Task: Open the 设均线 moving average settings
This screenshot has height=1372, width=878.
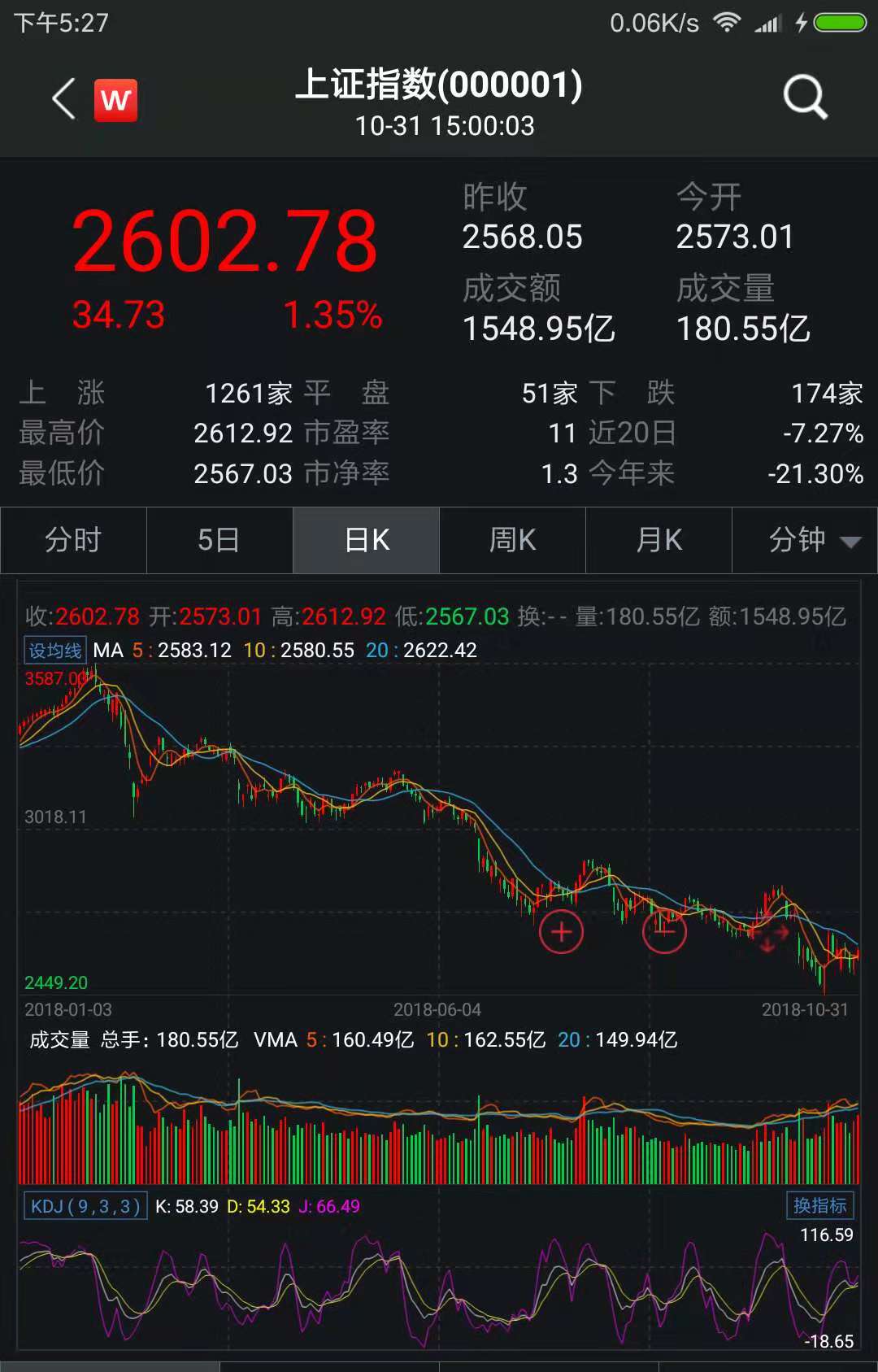Action: tap(54, 651)
